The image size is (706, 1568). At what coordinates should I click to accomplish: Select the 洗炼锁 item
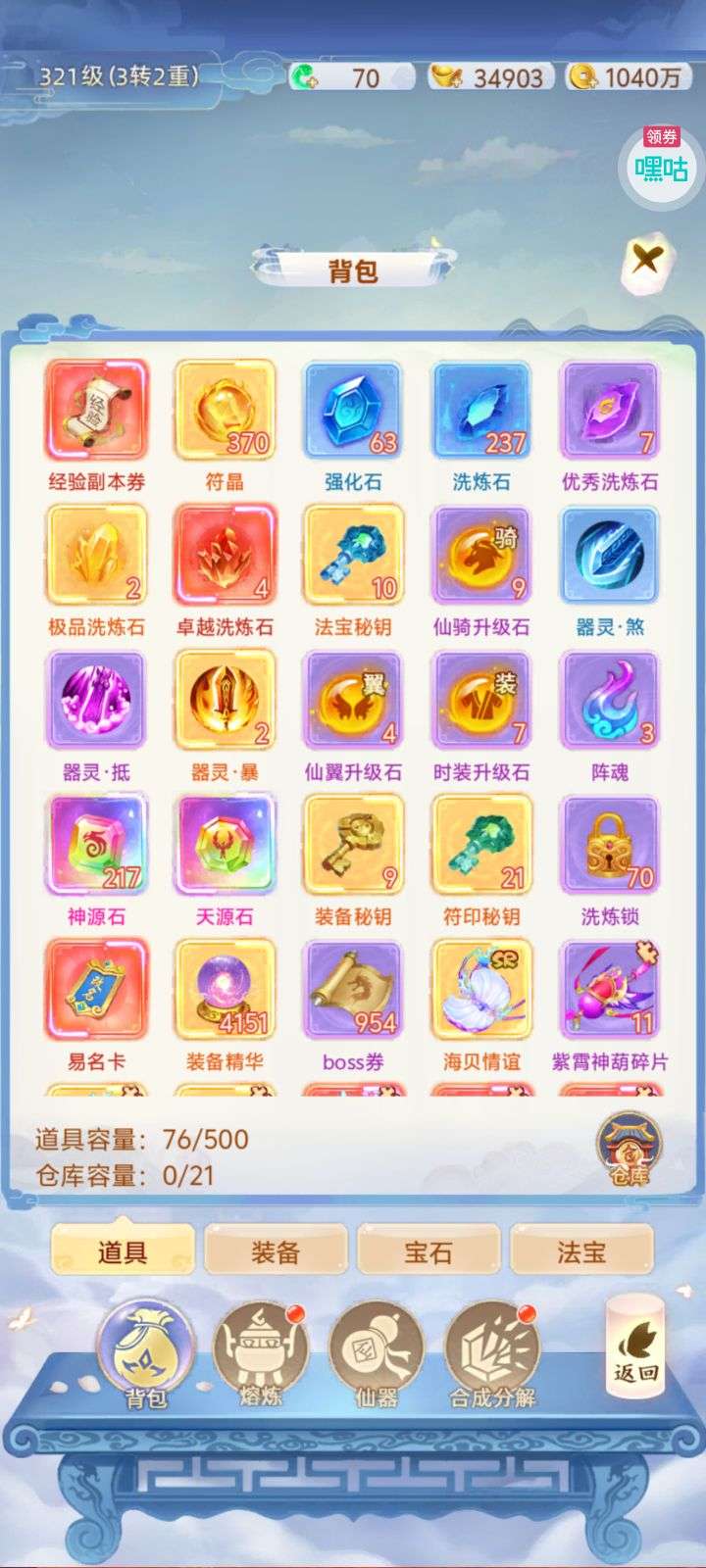[609, 845]
